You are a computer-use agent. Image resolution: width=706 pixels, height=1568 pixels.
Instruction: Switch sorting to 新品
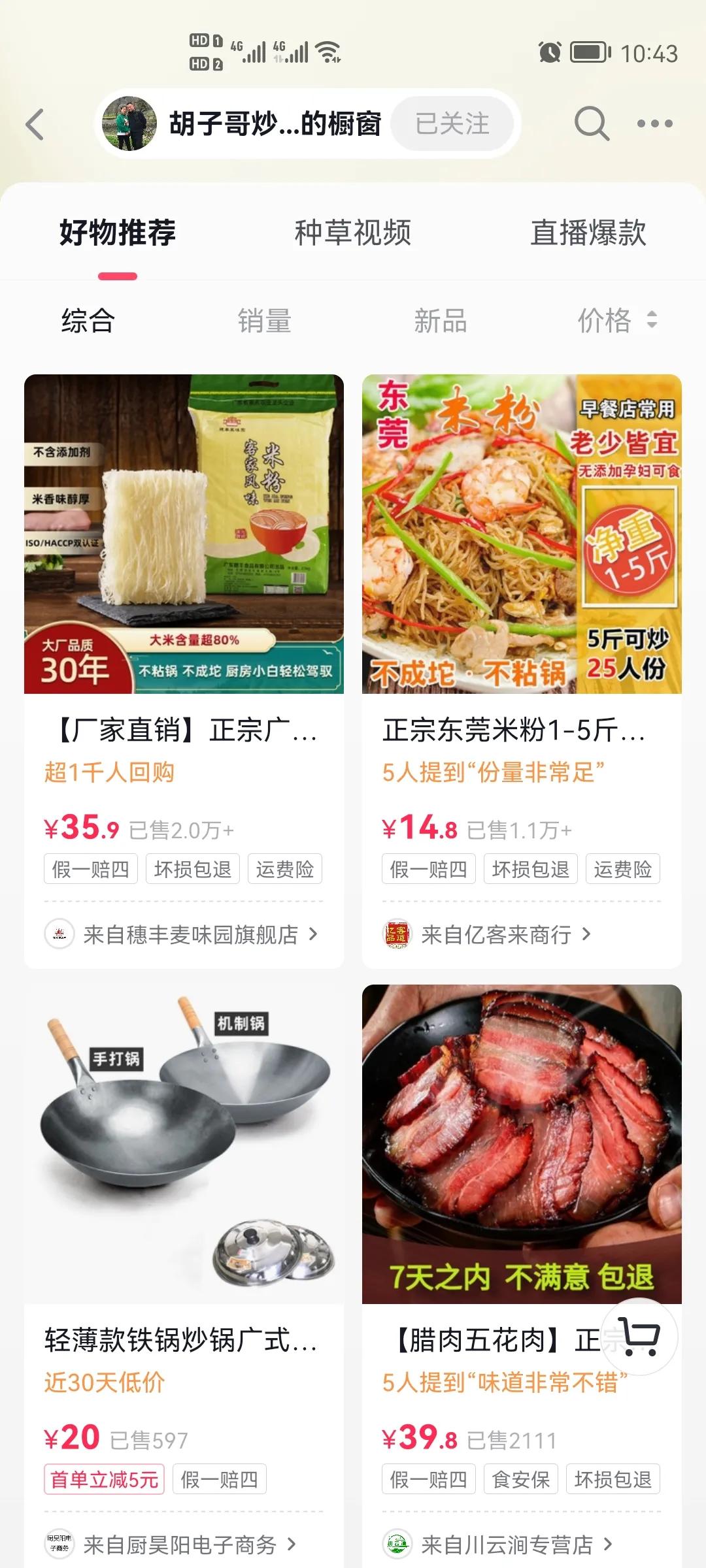click(x=441, y=321)
